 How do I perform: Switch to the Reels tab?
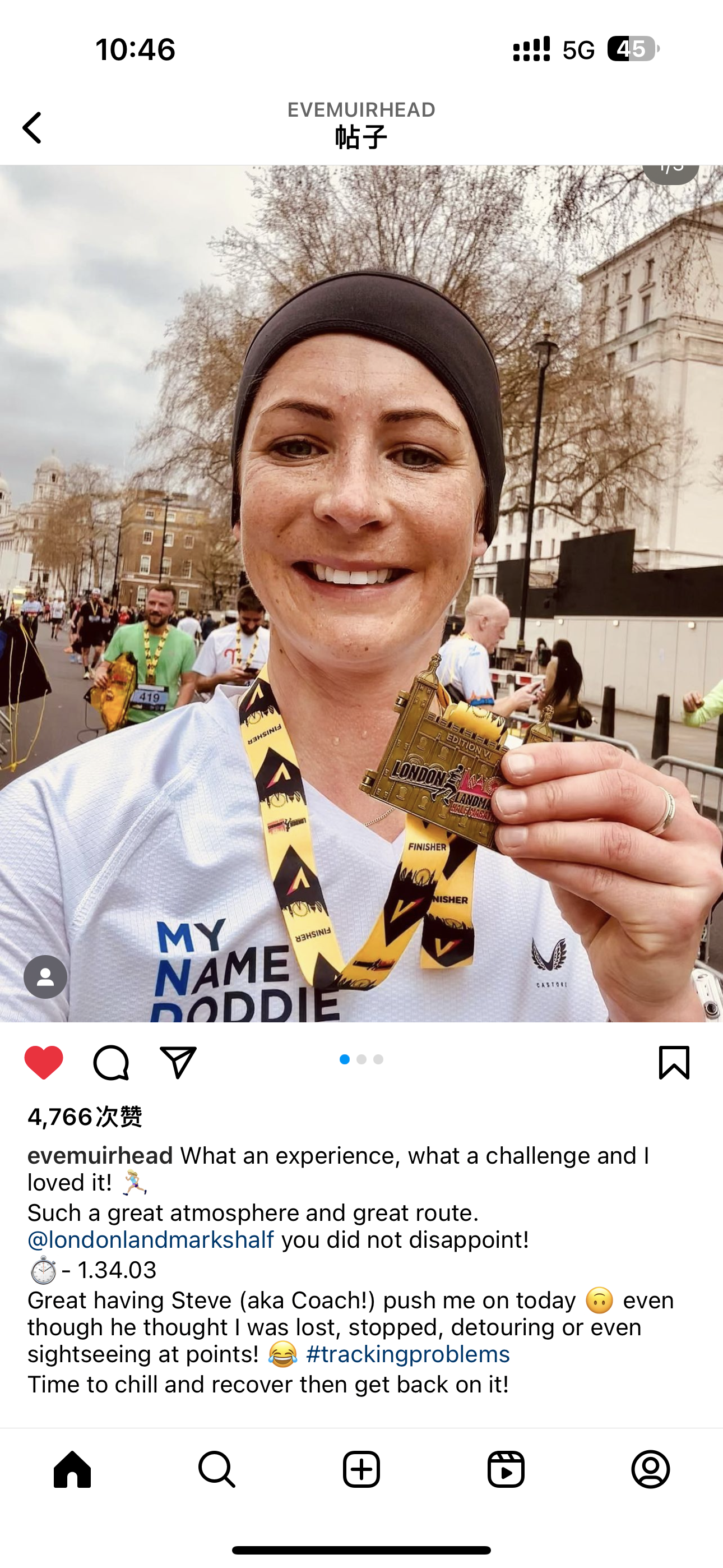(x=506, y=1469)
